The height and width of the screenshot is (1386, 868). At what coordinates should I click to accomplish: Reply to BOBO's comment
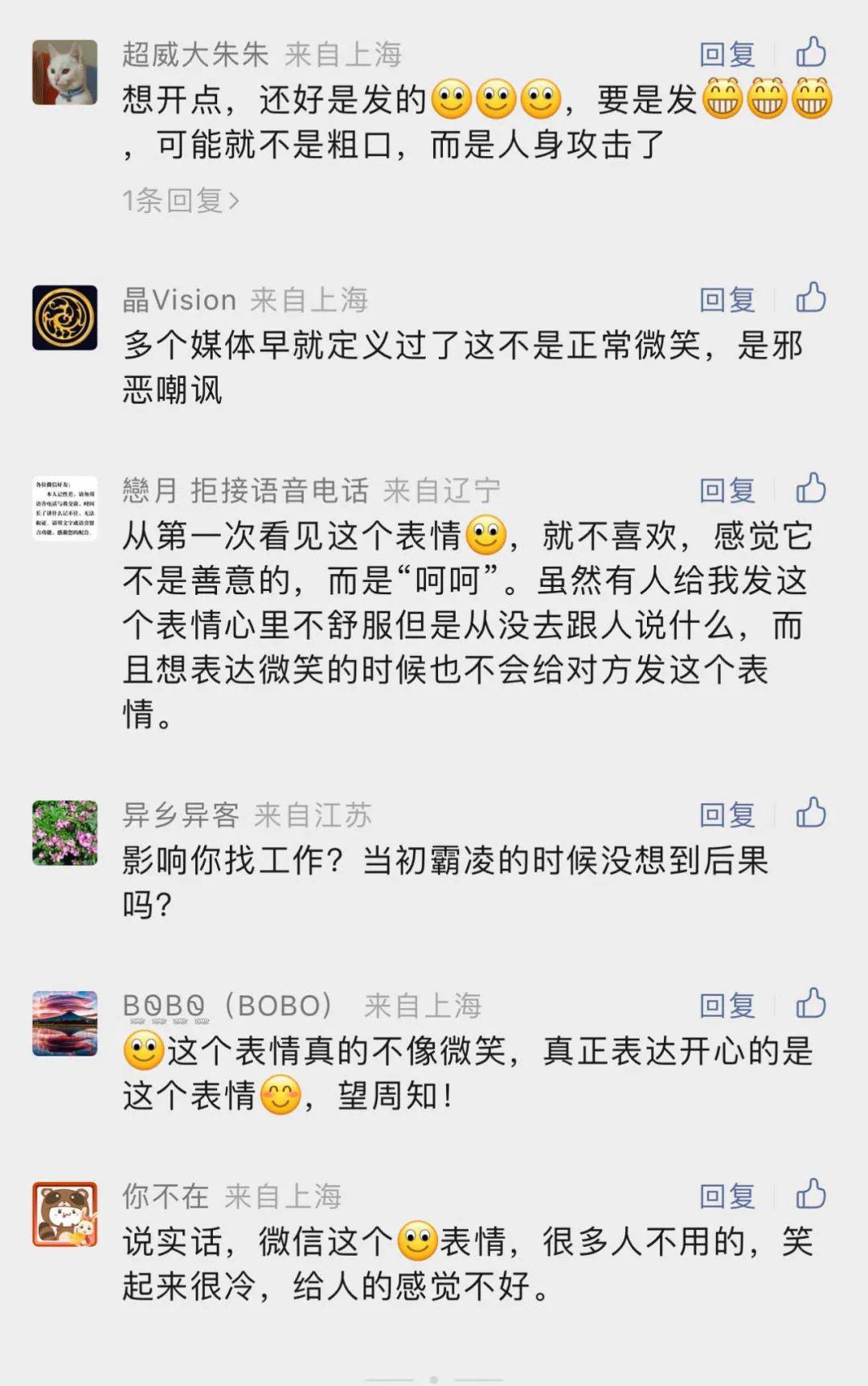coord(727,1006)
